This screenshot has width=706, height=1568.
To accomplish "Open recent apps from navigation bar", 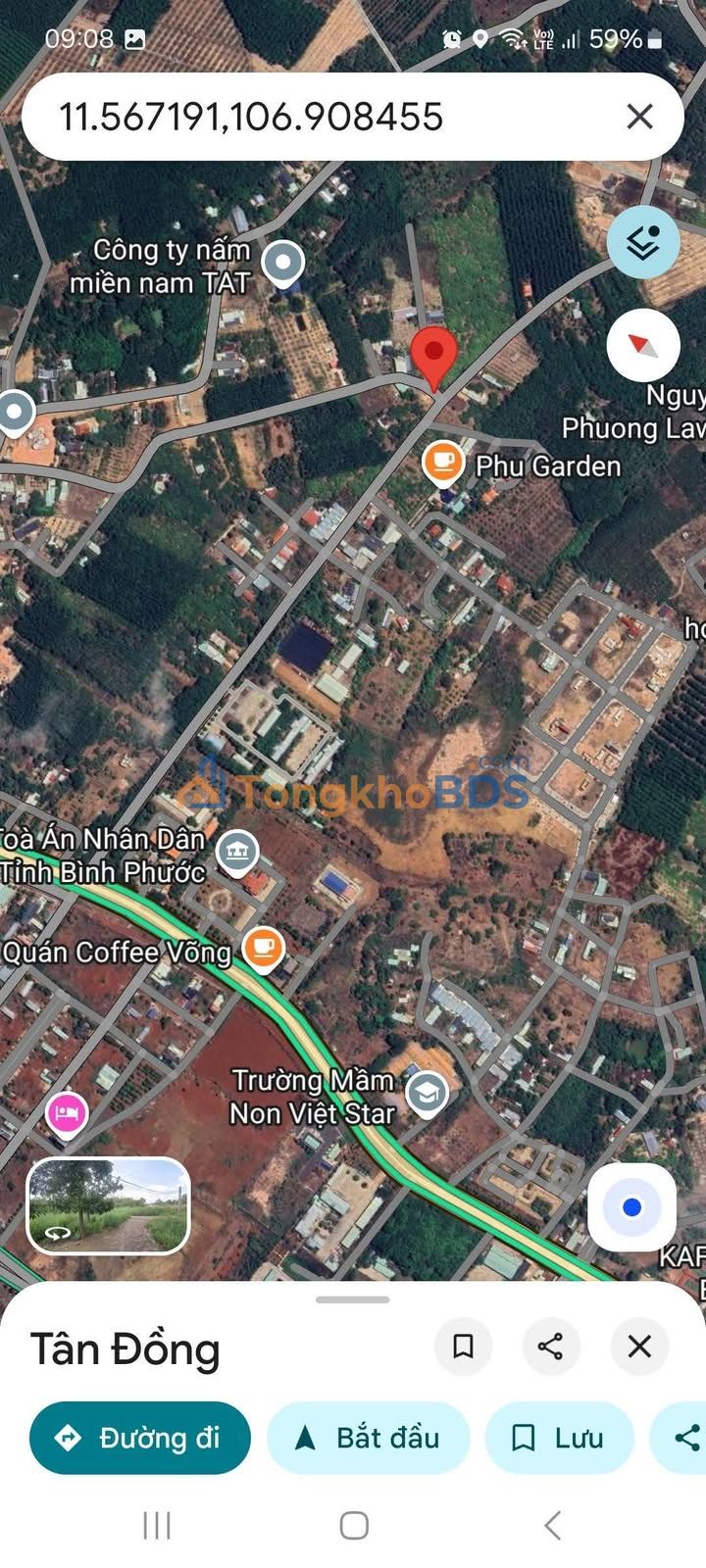I will tap(157, 1525).
